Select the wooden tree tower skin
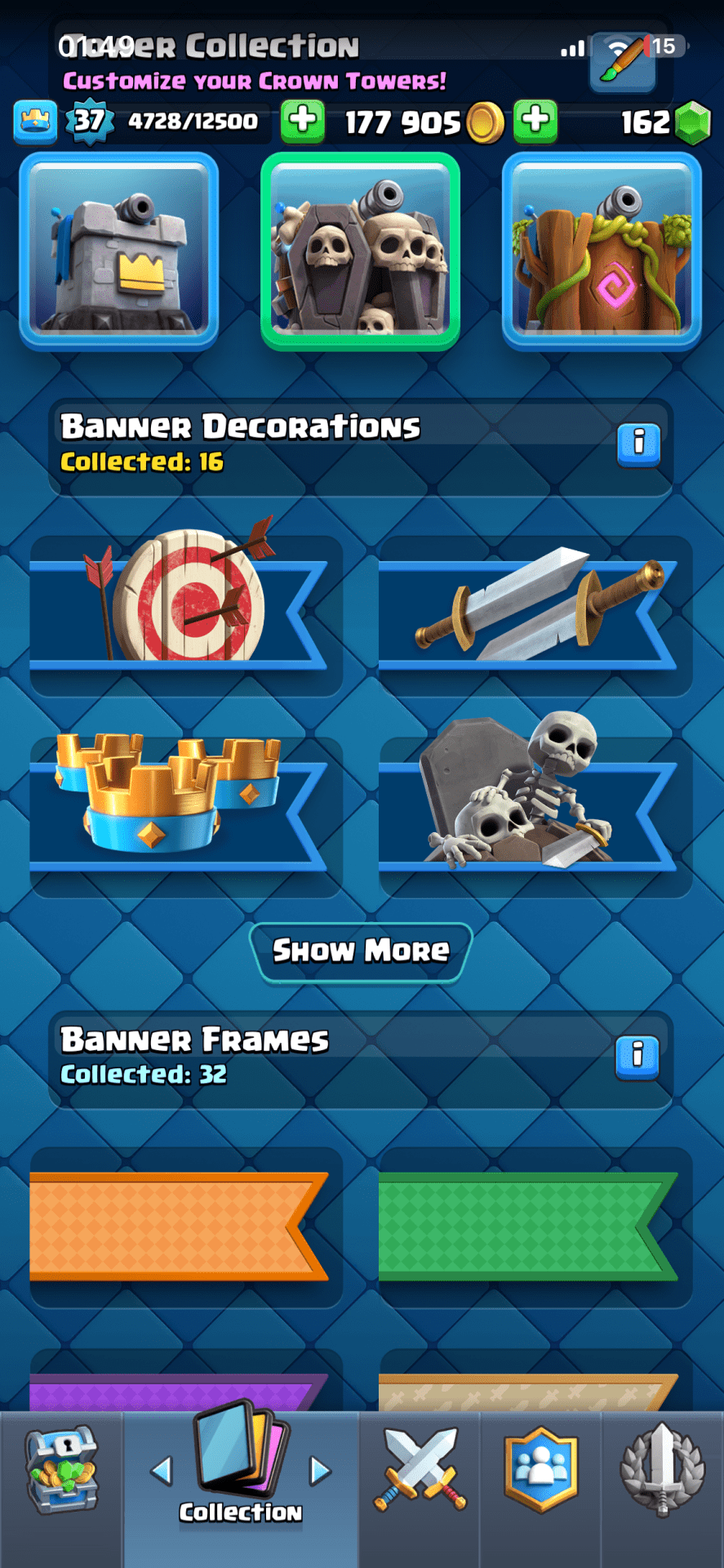Viewport: 724px width, 1568px height. [x=602, y=251]
